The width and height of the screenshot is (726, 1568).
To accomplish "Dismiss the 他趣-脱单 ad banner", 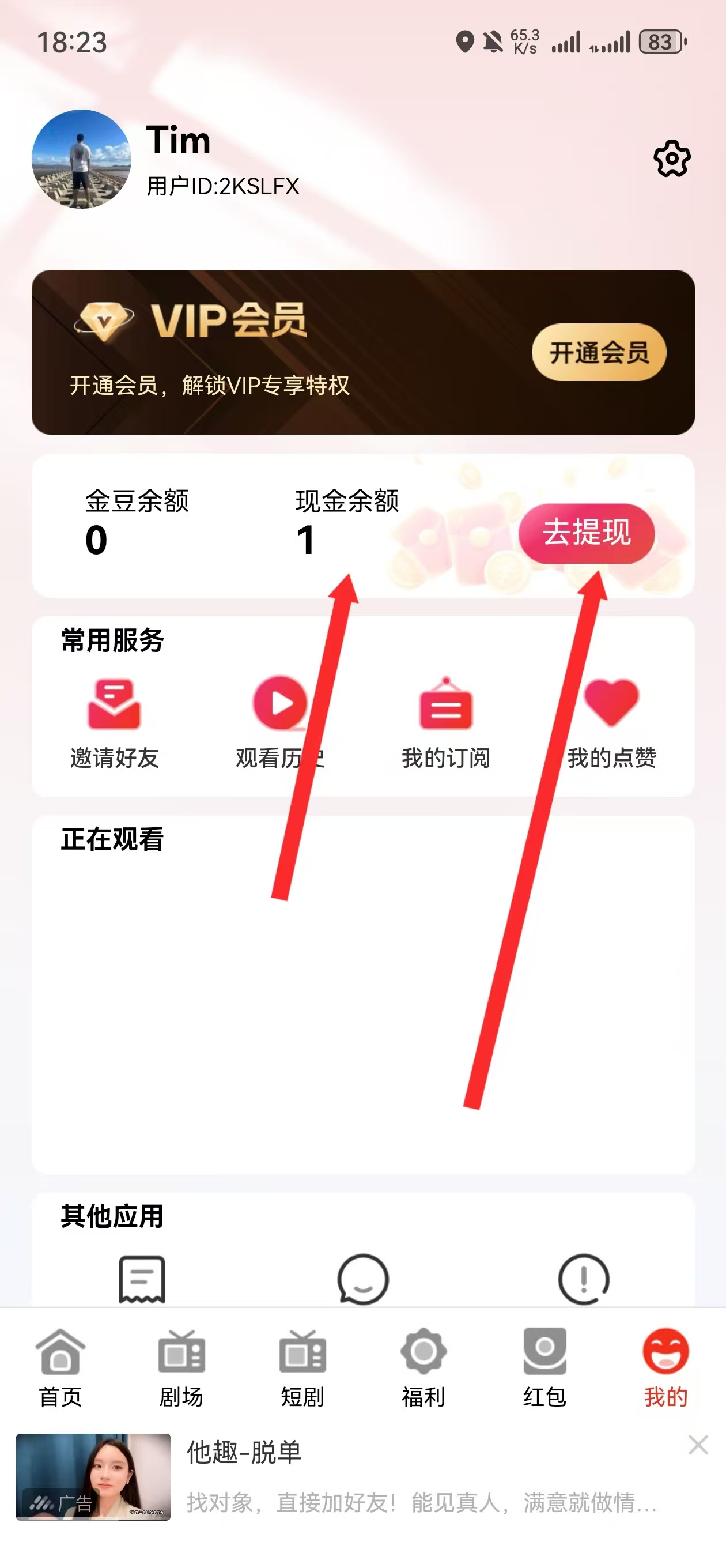I will (x=698, y=1445).
